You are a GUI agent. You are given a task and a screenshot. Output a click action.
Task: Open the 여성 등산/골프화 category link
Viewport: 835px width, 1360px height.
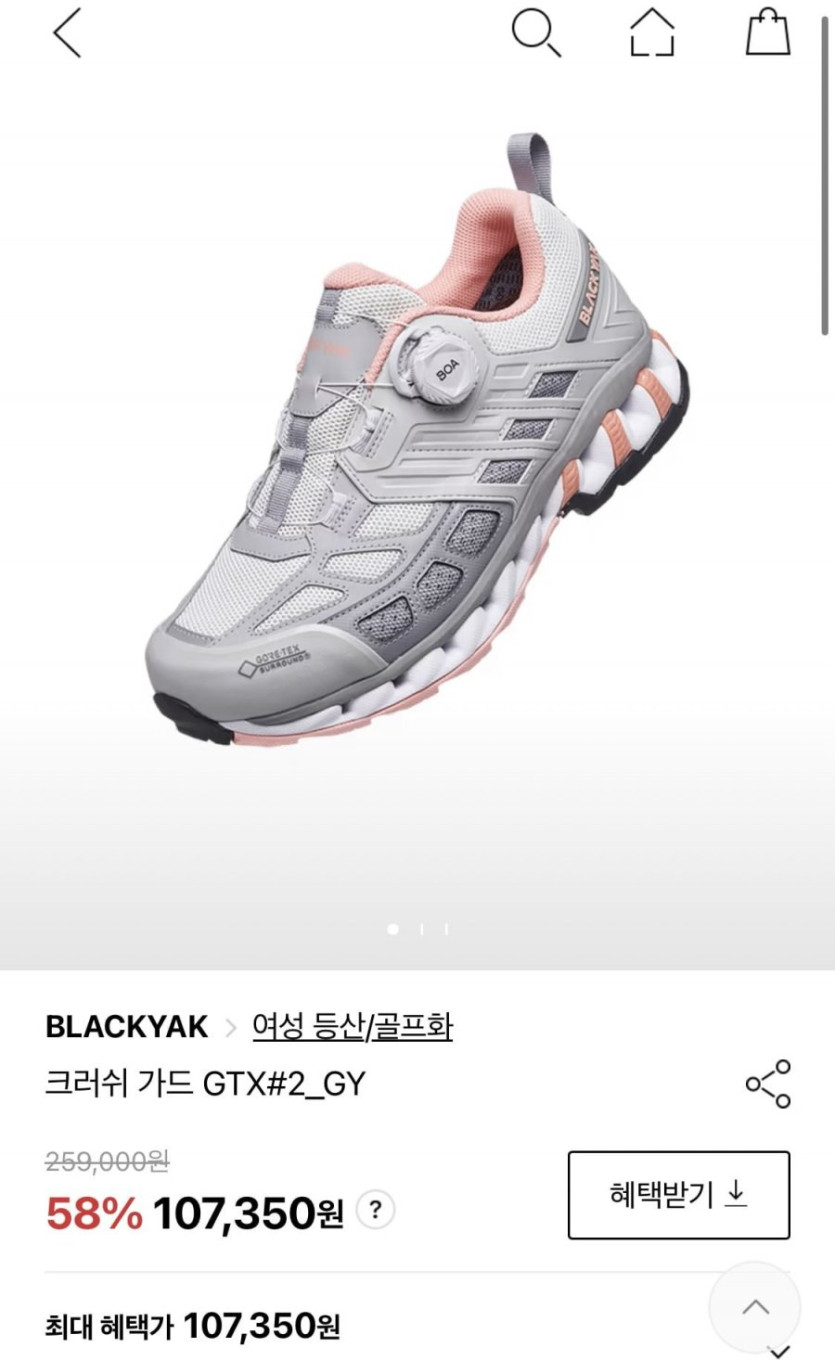click(x=352, y=1026)
